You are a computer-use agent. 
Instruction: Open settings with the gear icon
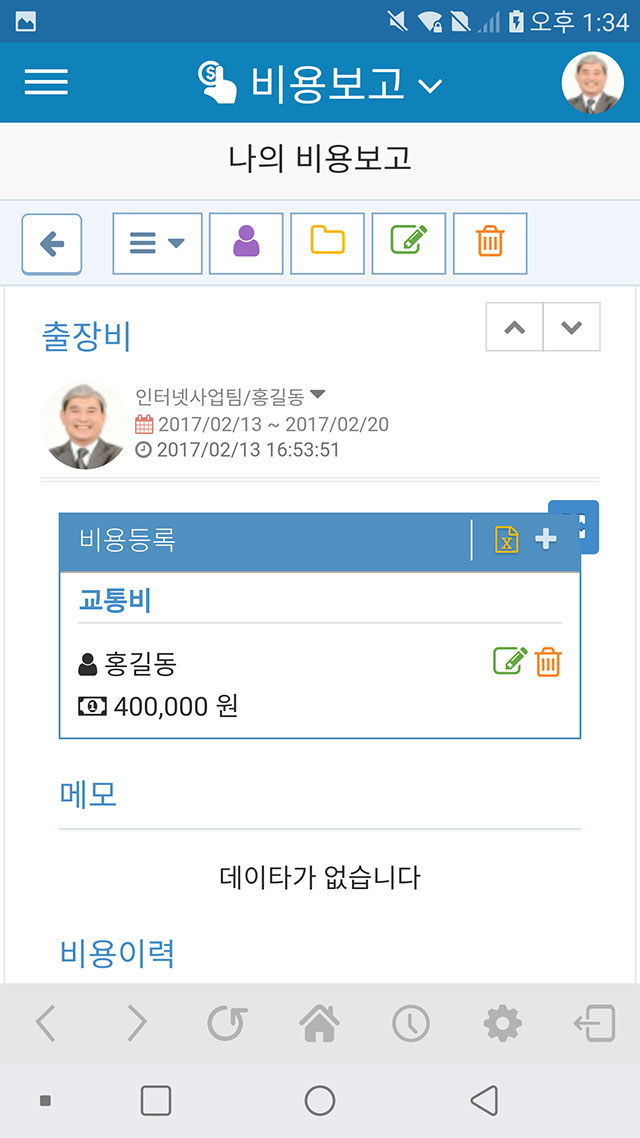point(502,1023)
